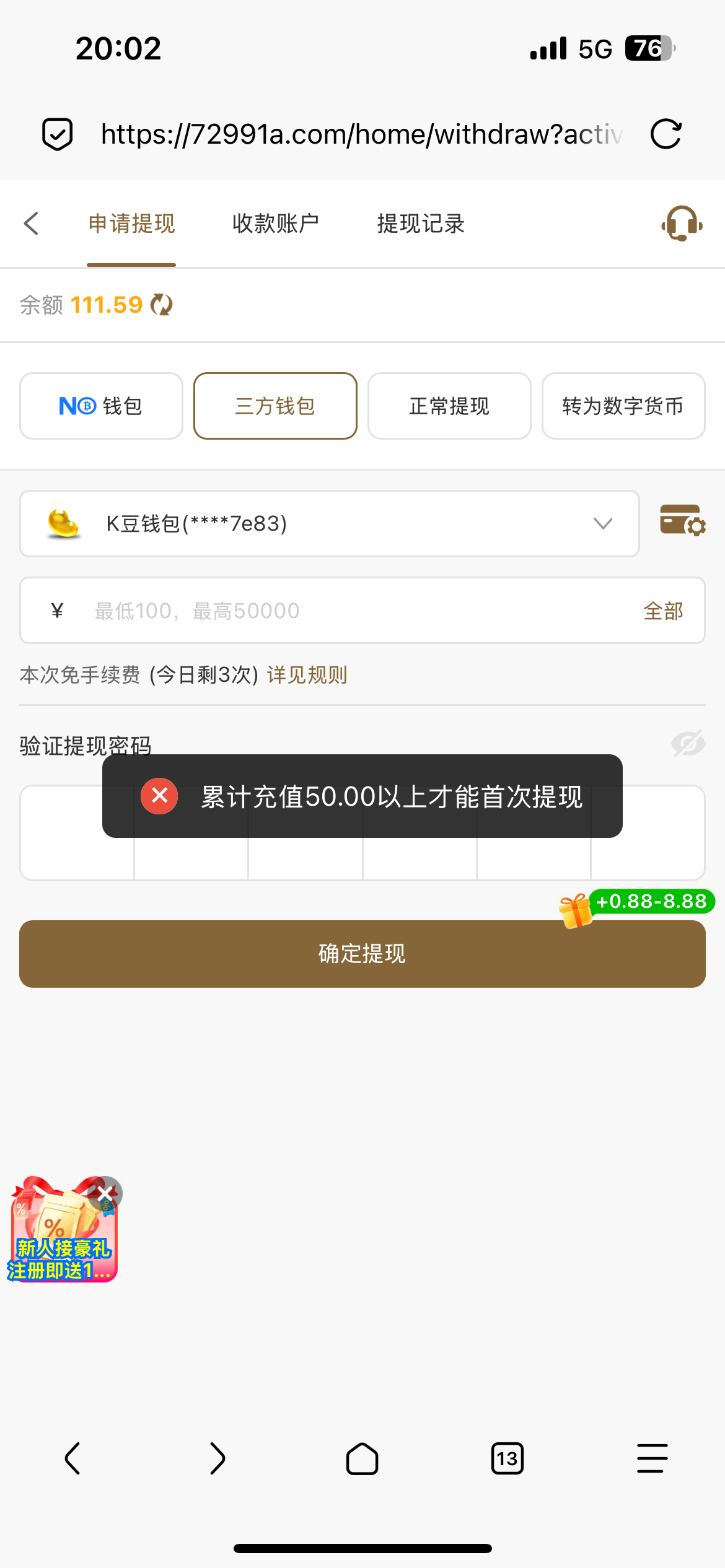The height and width of the screenshot is (1568, 725).
Task: Open the browser menu
Action: [x=652, y=1459]
